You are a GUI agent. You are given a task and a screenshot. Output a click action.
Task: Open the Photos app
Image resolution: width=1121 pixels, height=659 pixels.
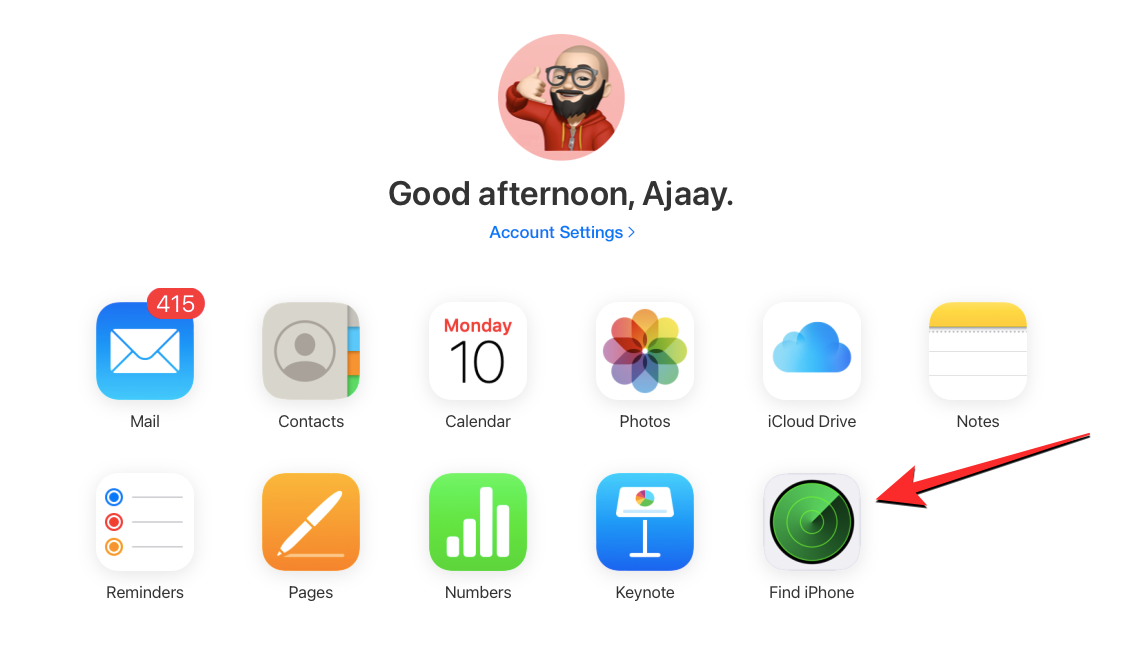[645, 351]
